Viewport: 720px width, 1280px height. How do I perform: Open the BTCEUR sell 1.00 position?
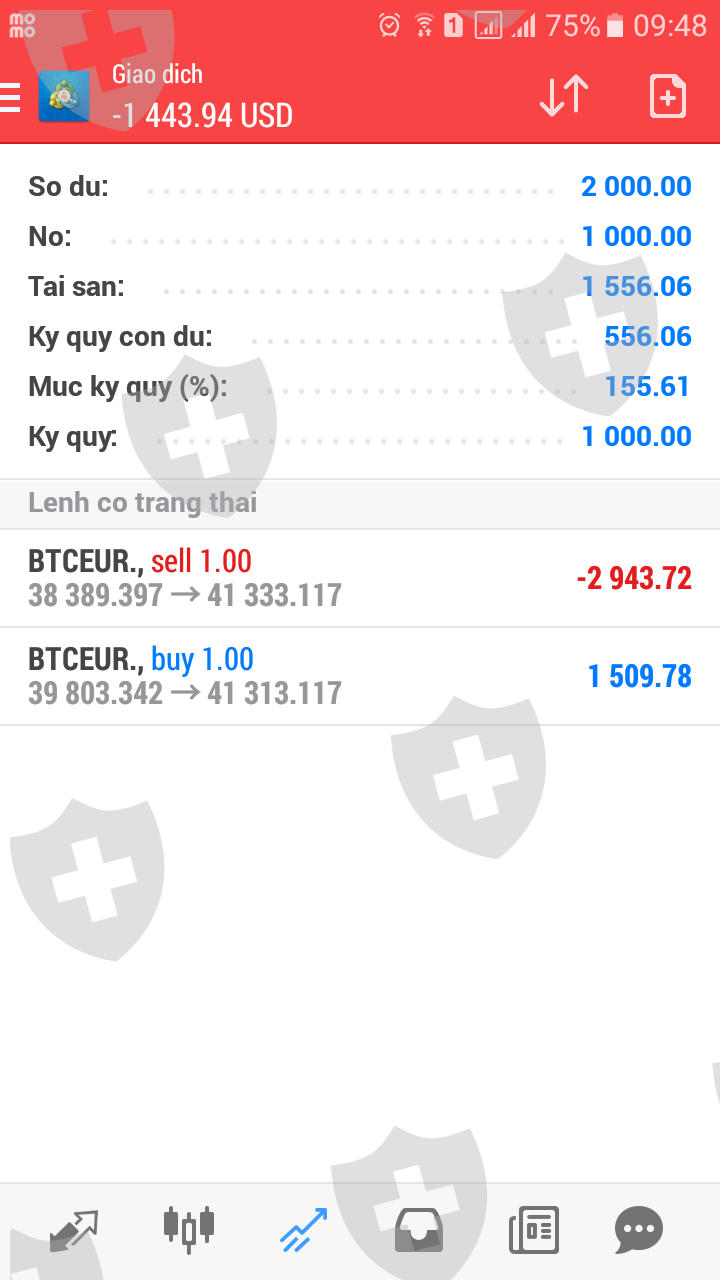[360, 578]
